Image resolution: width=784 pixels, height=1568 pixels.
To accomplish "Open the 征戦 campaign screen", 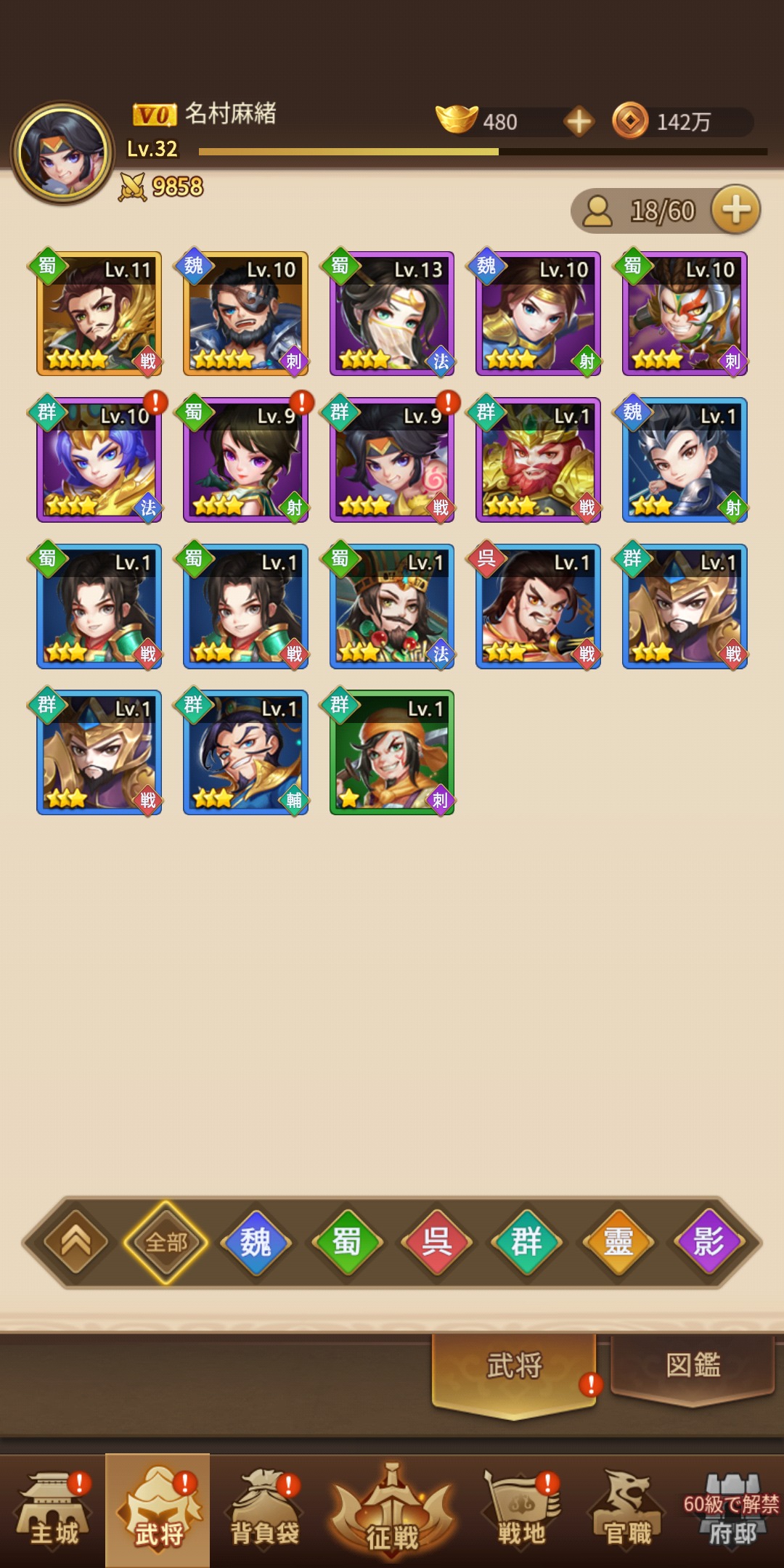I will coord(392,1511).
